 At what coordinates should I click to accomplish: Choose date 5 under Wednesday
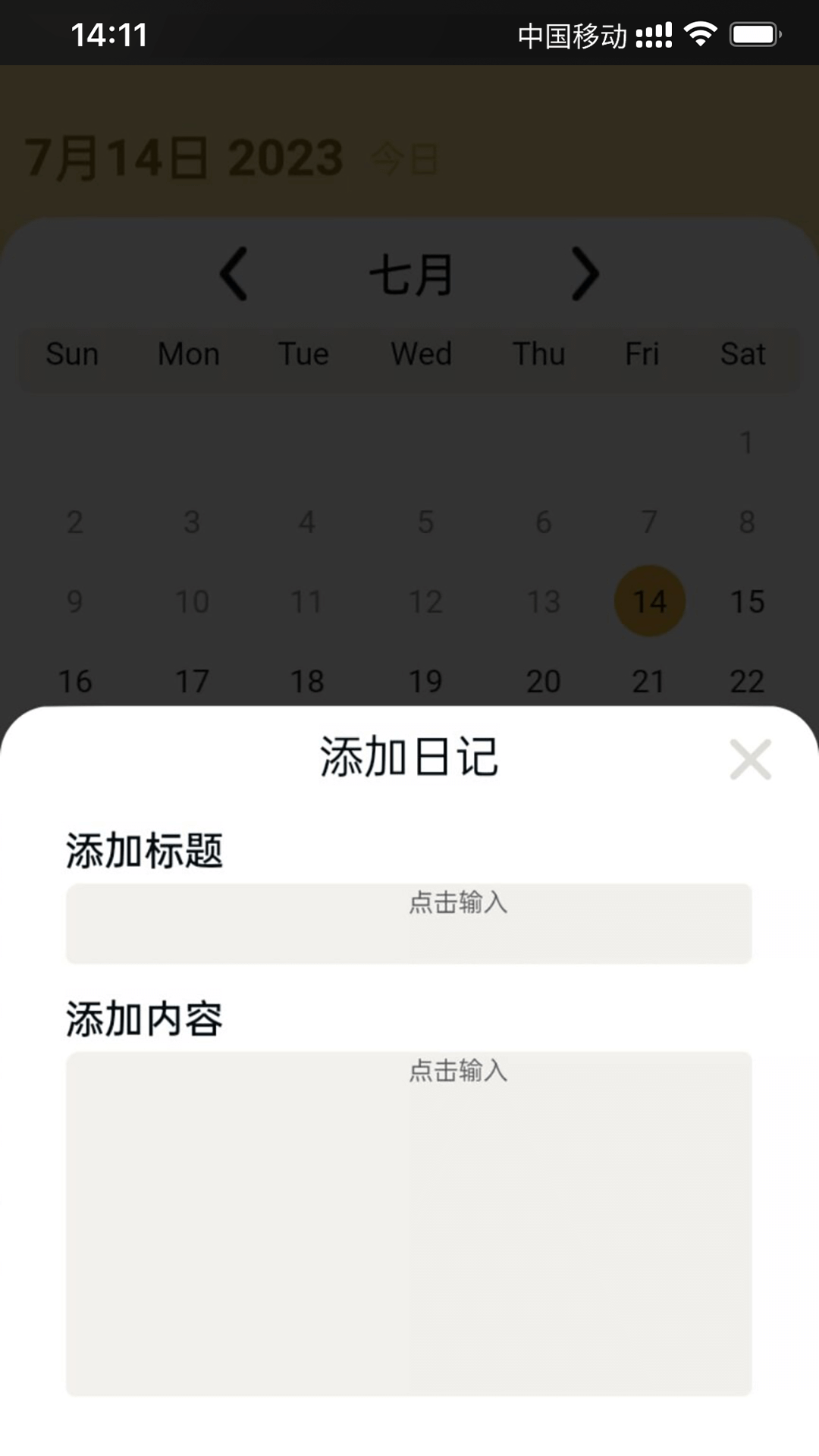tap(425, 521)
